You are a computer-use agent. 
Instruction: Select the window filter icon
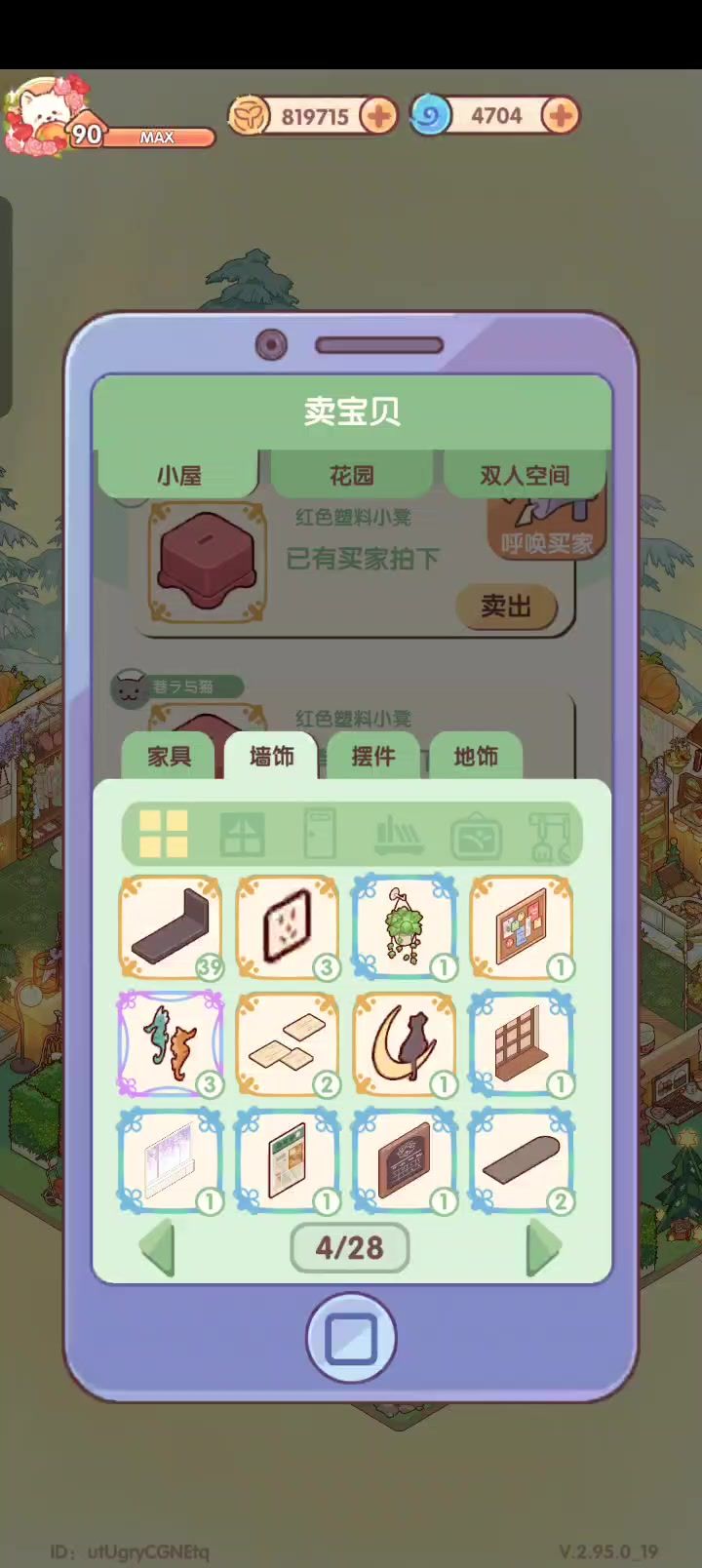242,836
